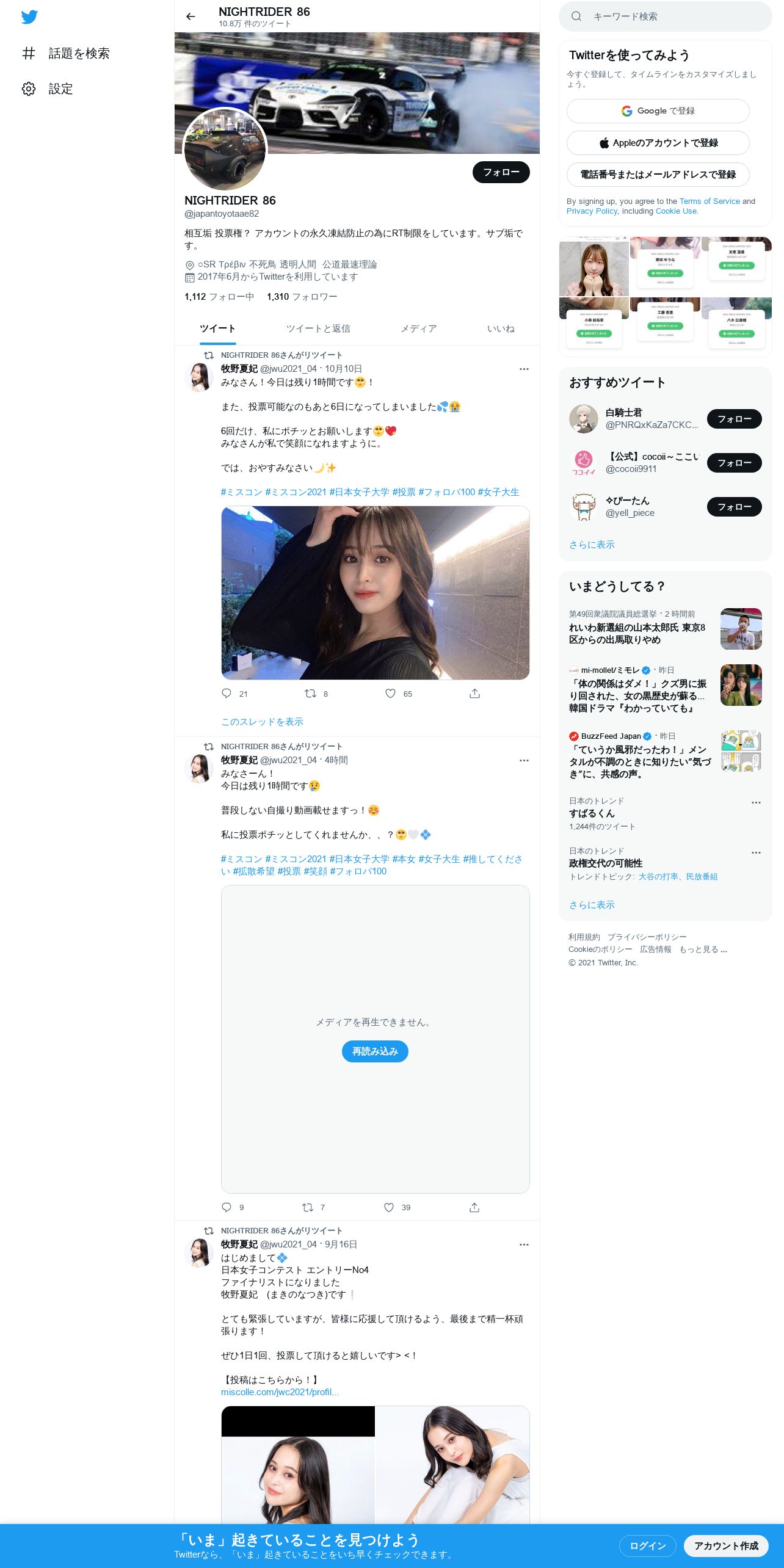Open the miscolle.com/jwc2021 link
This screenshot has width=784, height=1568.
click(x=280, y=1392)
